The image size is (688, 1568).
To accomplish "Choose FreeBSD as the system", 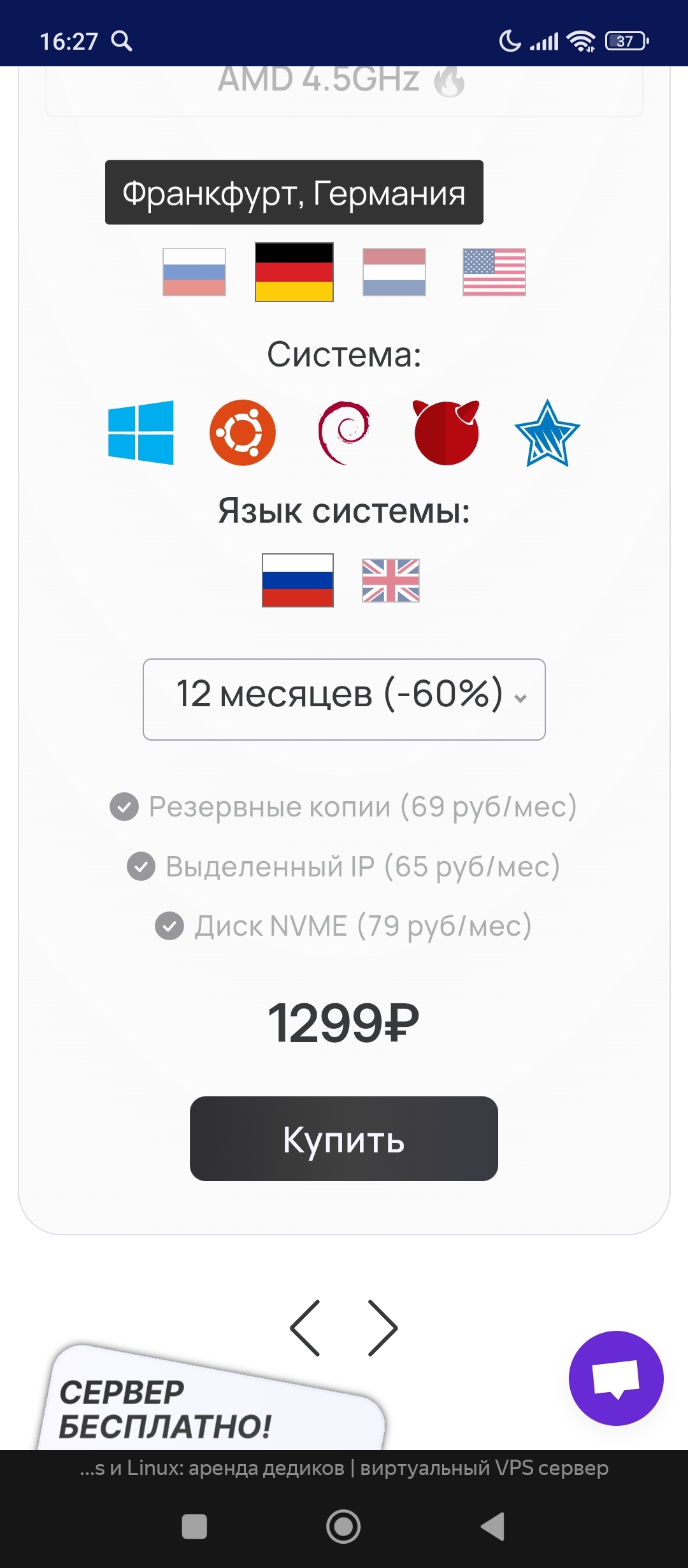I will [x=446, y=433].
